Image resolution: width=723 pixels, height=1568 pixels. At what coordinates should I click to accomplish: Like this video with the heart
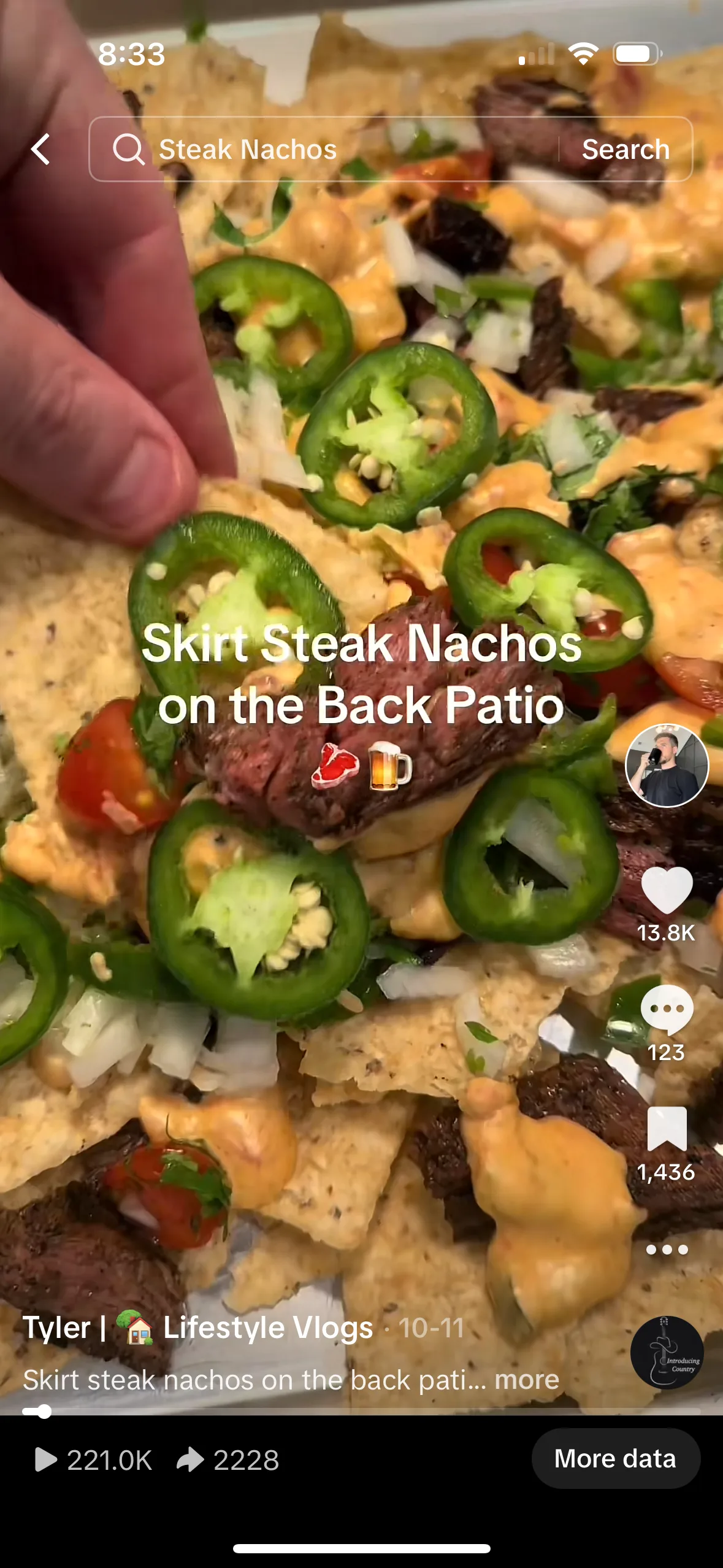tap(667, 890)
